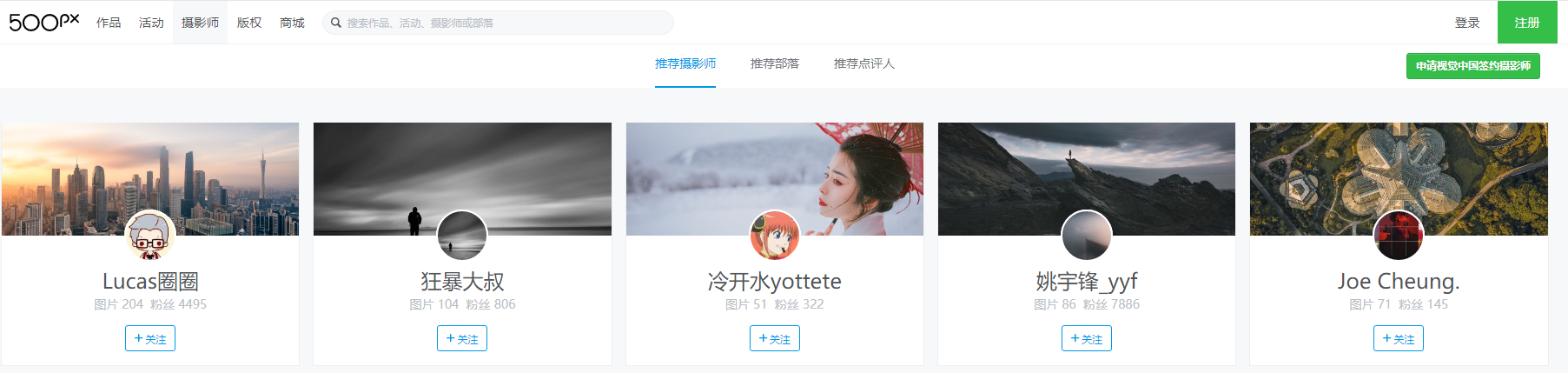View 姚宇锋_yyf's round avatar
This screenshot has height=373, width=1568.
point(1086,235)
